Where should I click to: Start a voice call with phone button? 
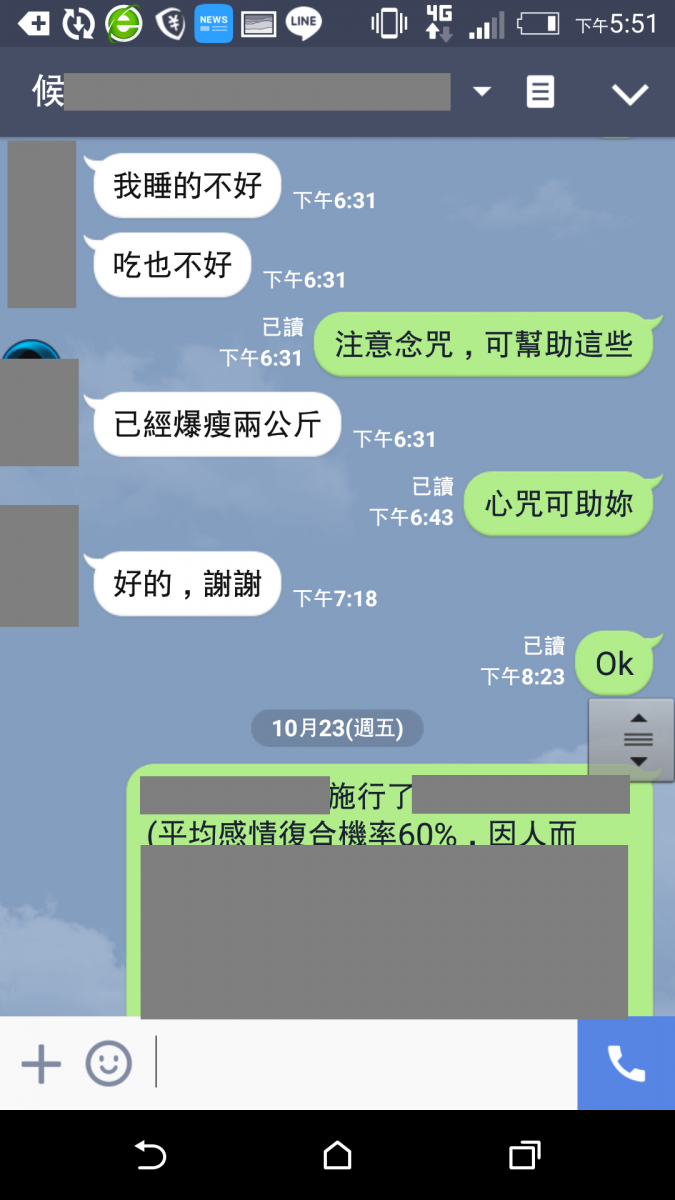click(x=626, y=1063)
